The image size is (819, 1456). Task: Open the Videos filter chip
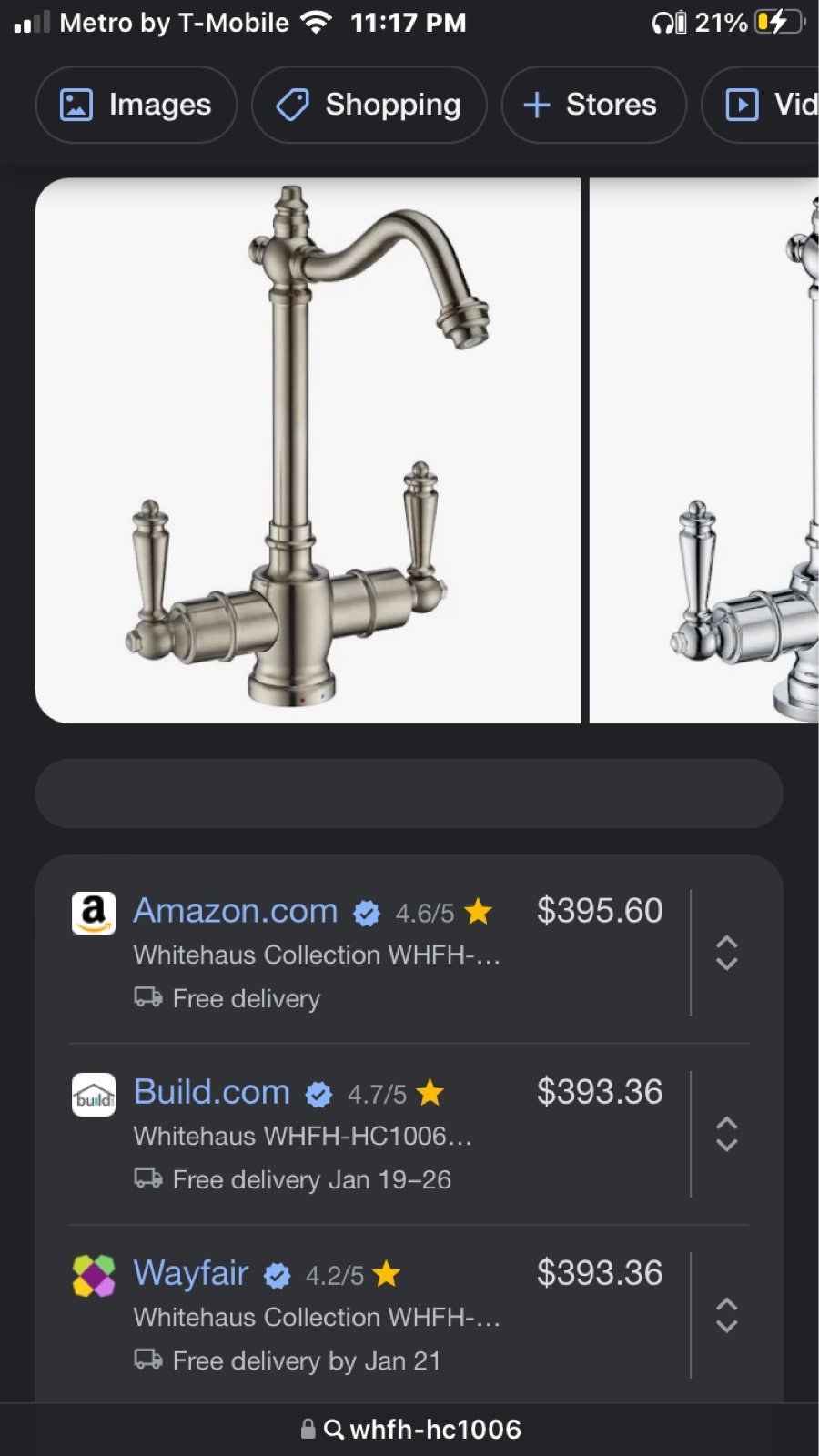point(761,105)
